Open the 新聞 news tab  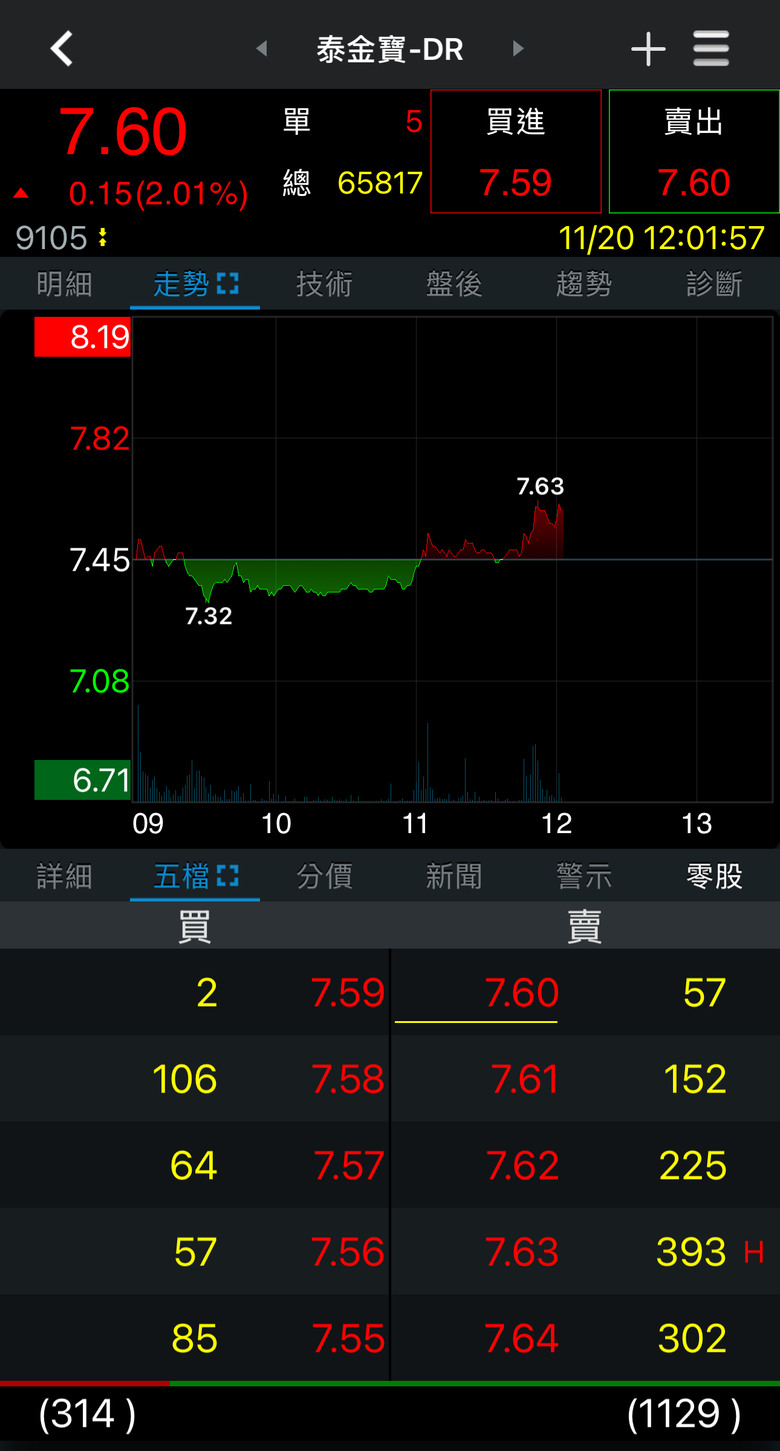(x=455, y=876)
